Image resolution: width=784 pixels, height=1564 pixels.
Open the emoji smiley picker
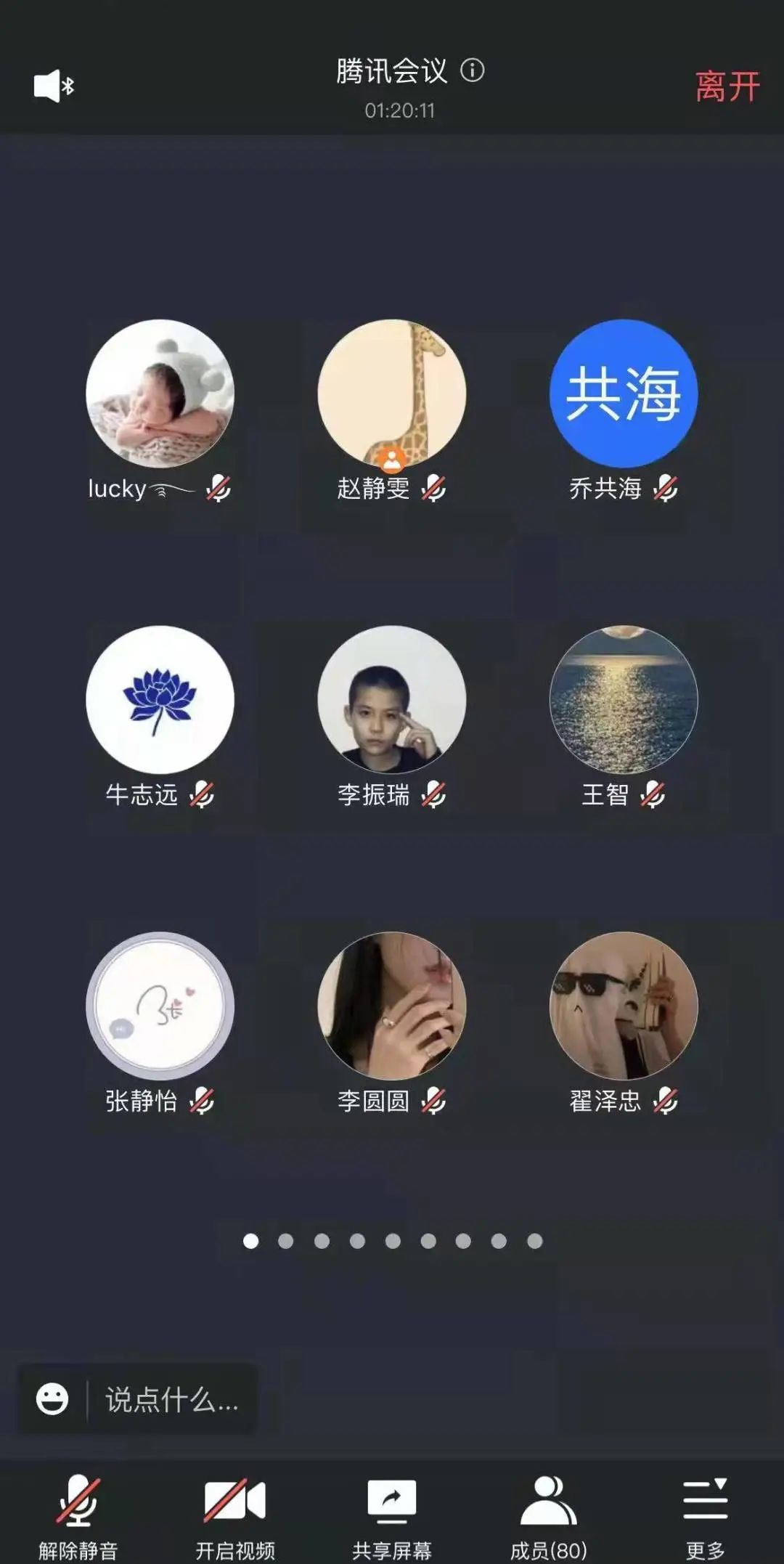52,1399
